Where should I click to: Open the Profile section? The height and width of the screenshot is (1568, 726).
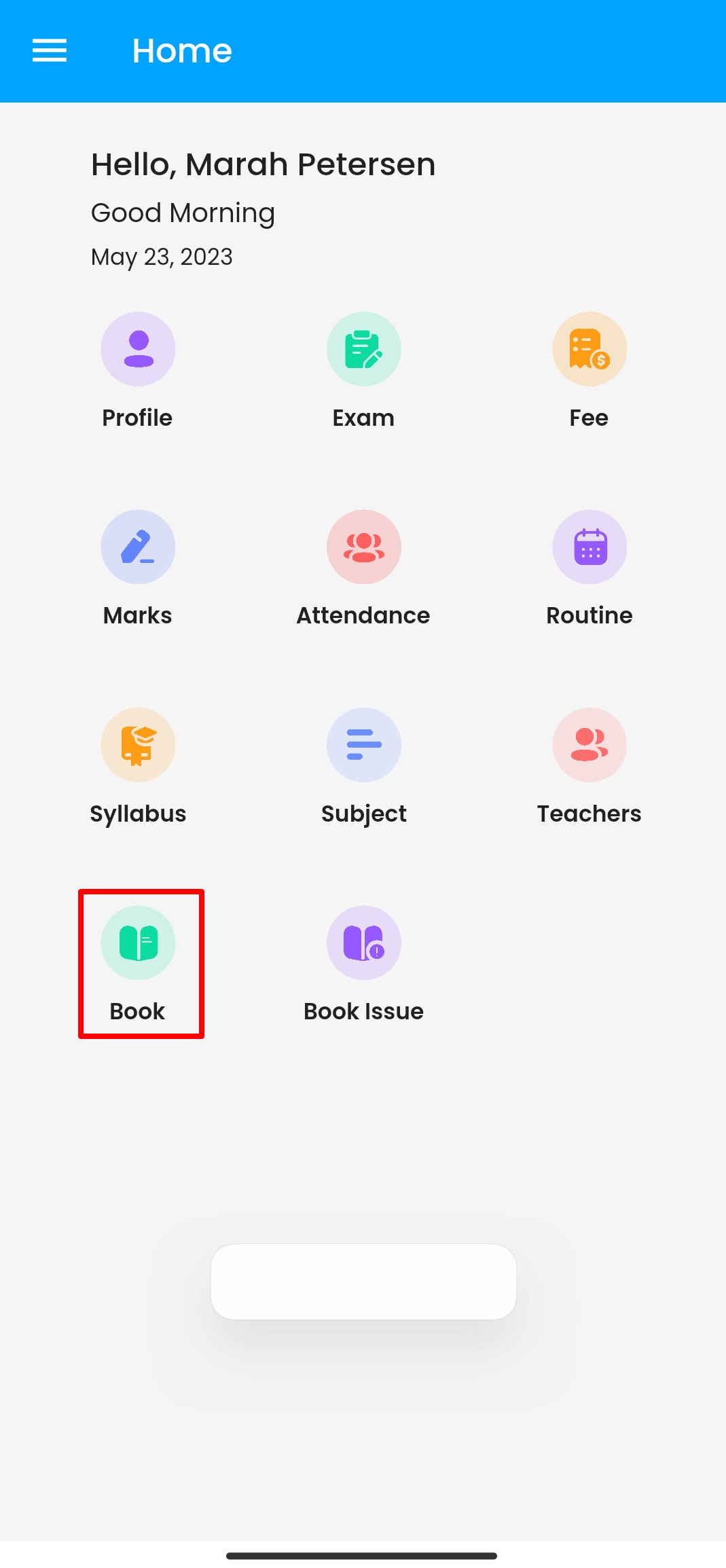(x=138, y=350)
